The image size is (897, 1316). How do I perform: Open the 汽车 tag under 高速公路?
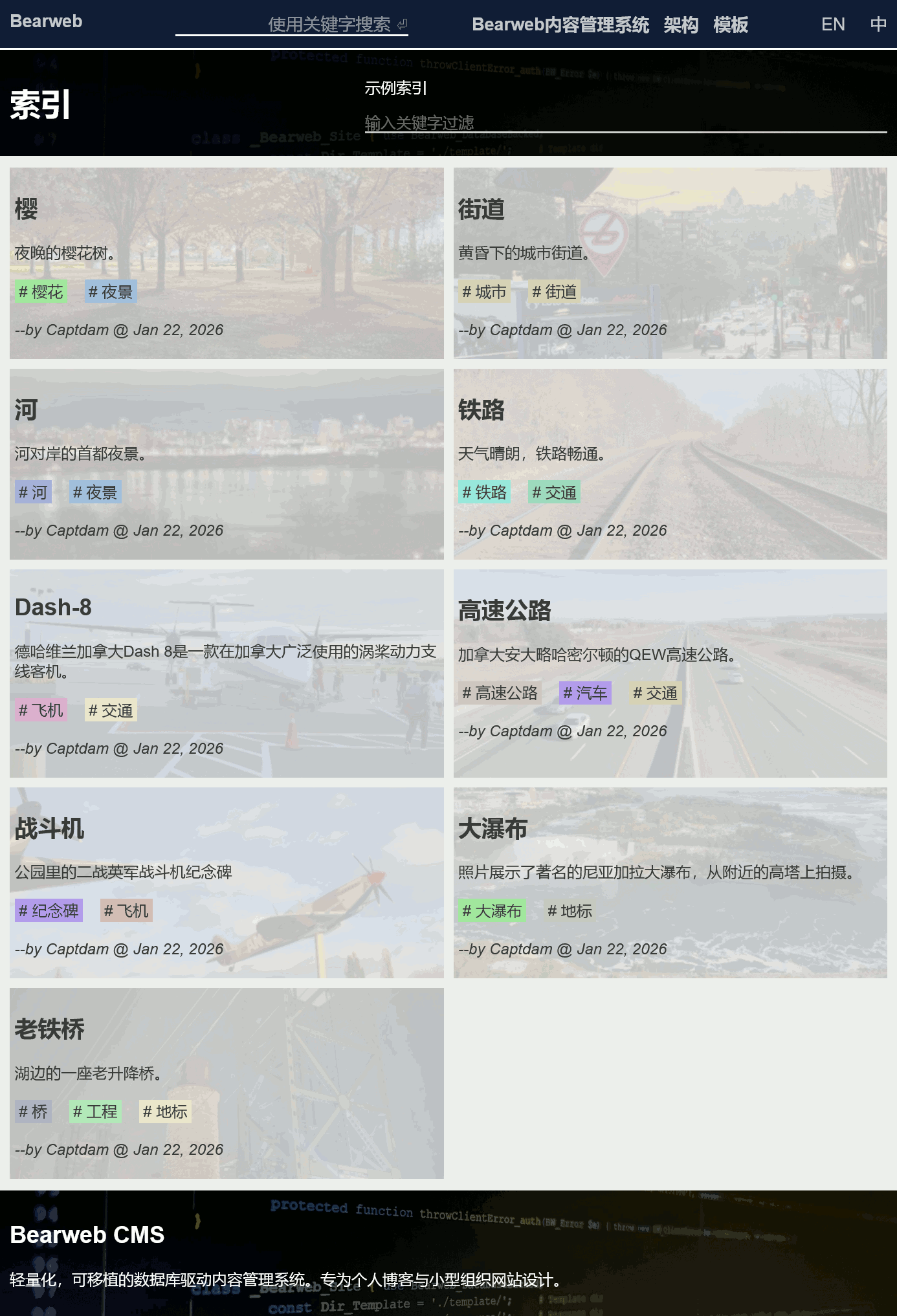click(x=584, y=692)
